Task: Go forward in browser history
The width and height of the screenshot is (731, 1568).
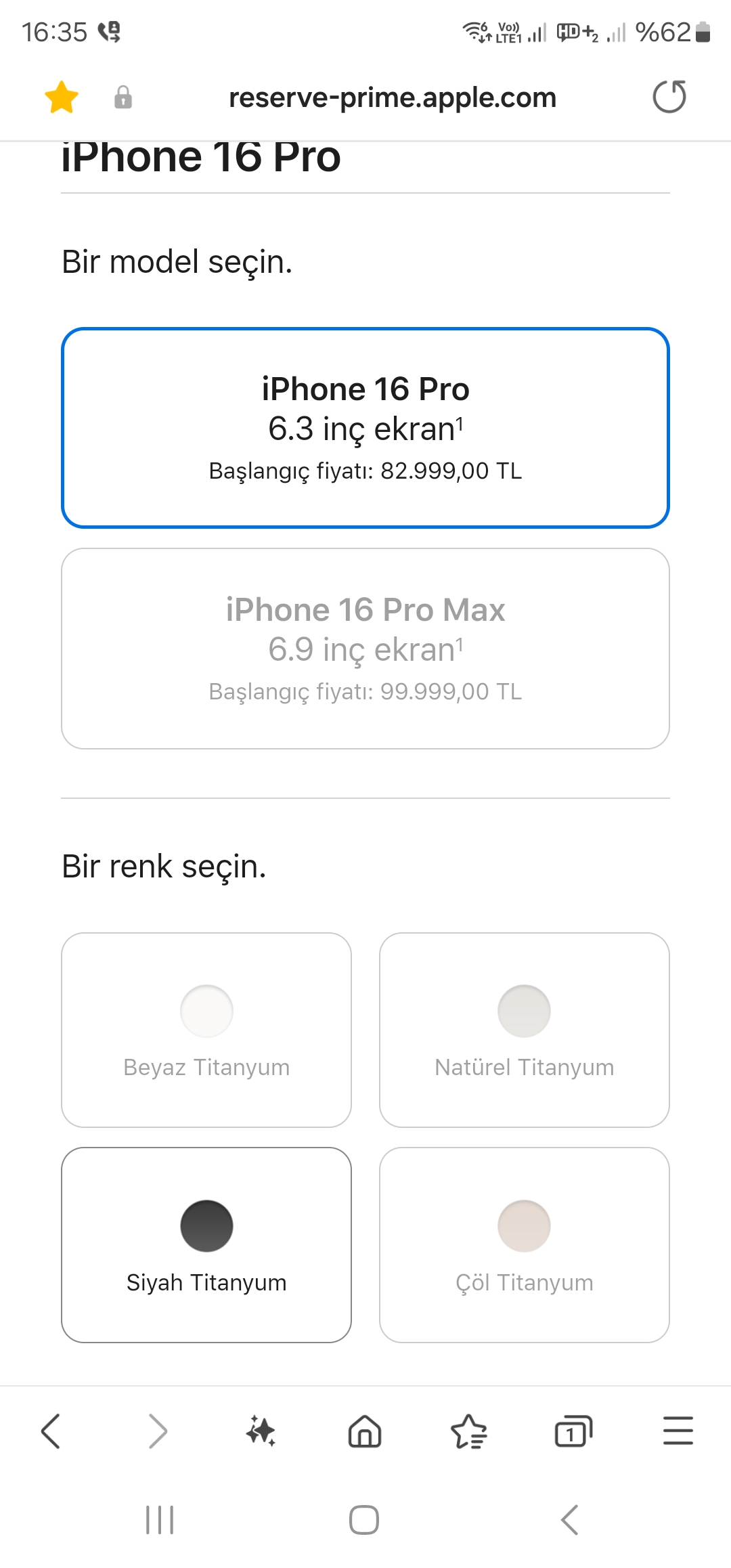Action: point(157,1431)
